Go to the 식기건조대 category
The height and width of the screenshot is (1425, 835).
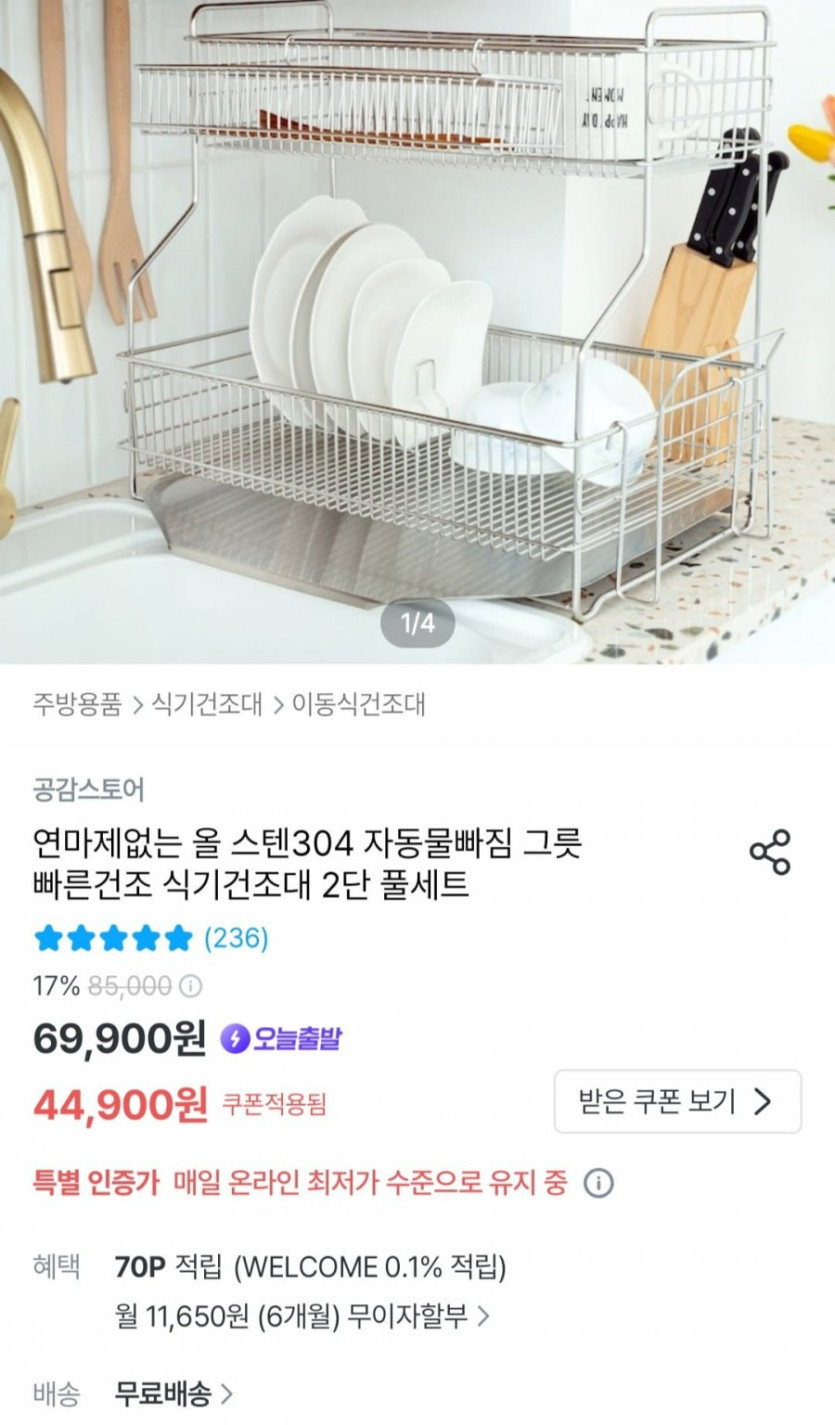tap(206, 704)
